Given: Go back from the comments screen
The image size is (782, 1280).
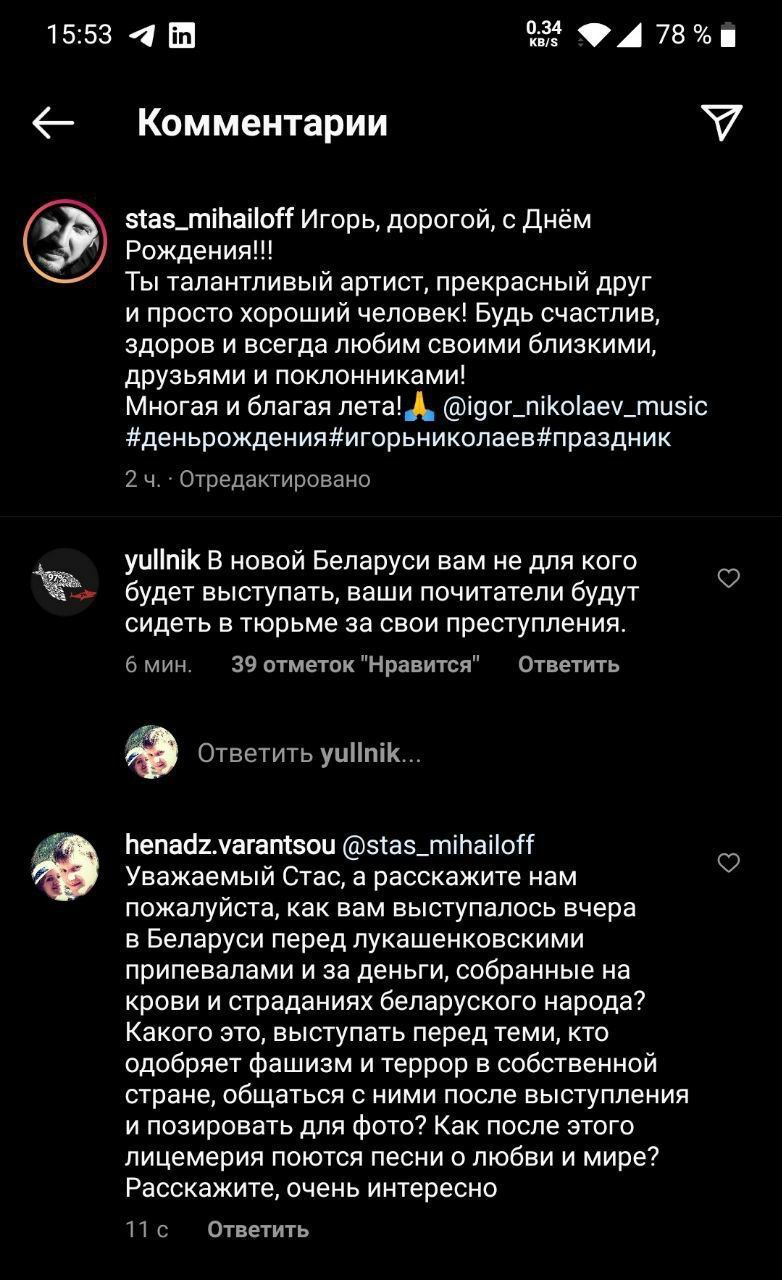Looking at the screenshot, I should click(53, 123).
